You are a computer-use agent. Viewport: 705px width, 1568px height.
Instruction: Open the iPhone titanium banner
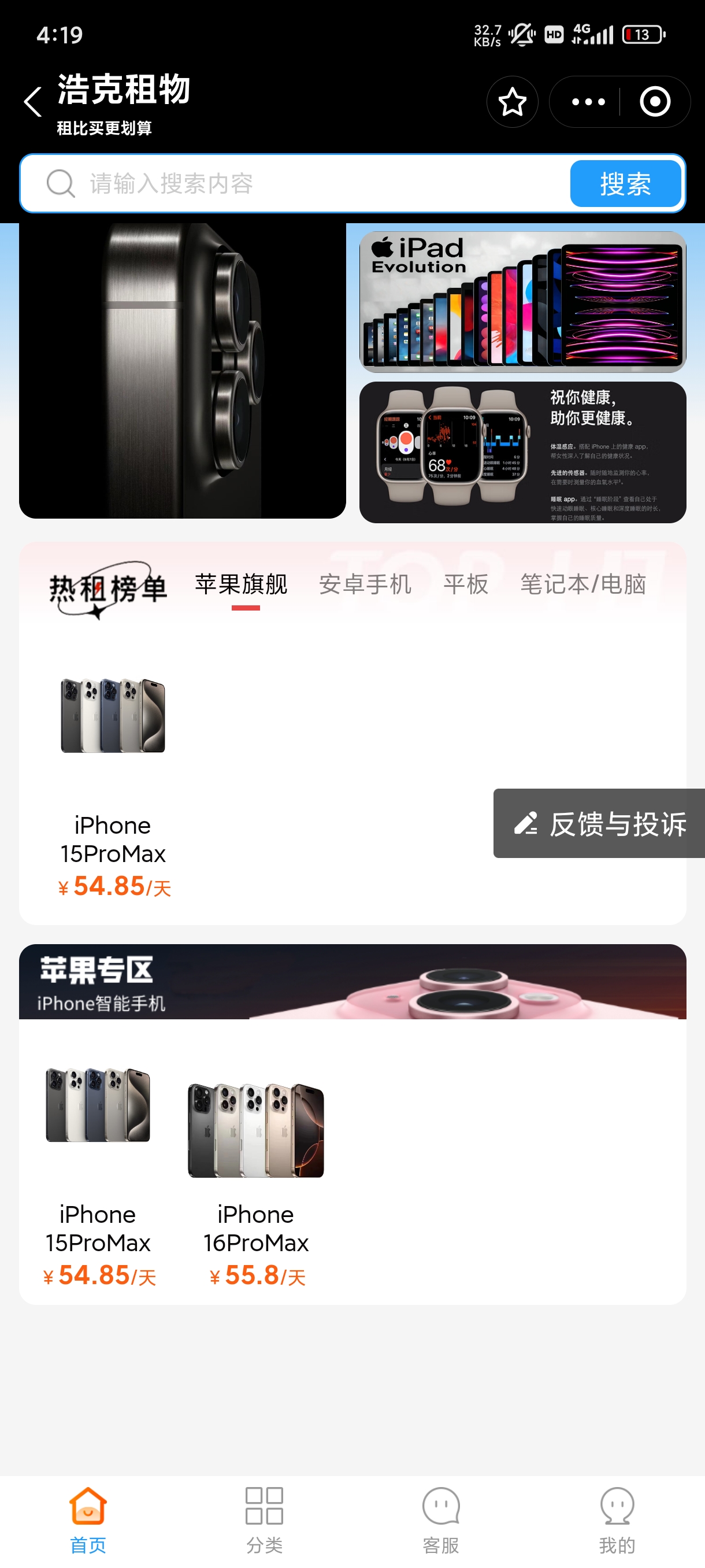(x=183, y=371)
